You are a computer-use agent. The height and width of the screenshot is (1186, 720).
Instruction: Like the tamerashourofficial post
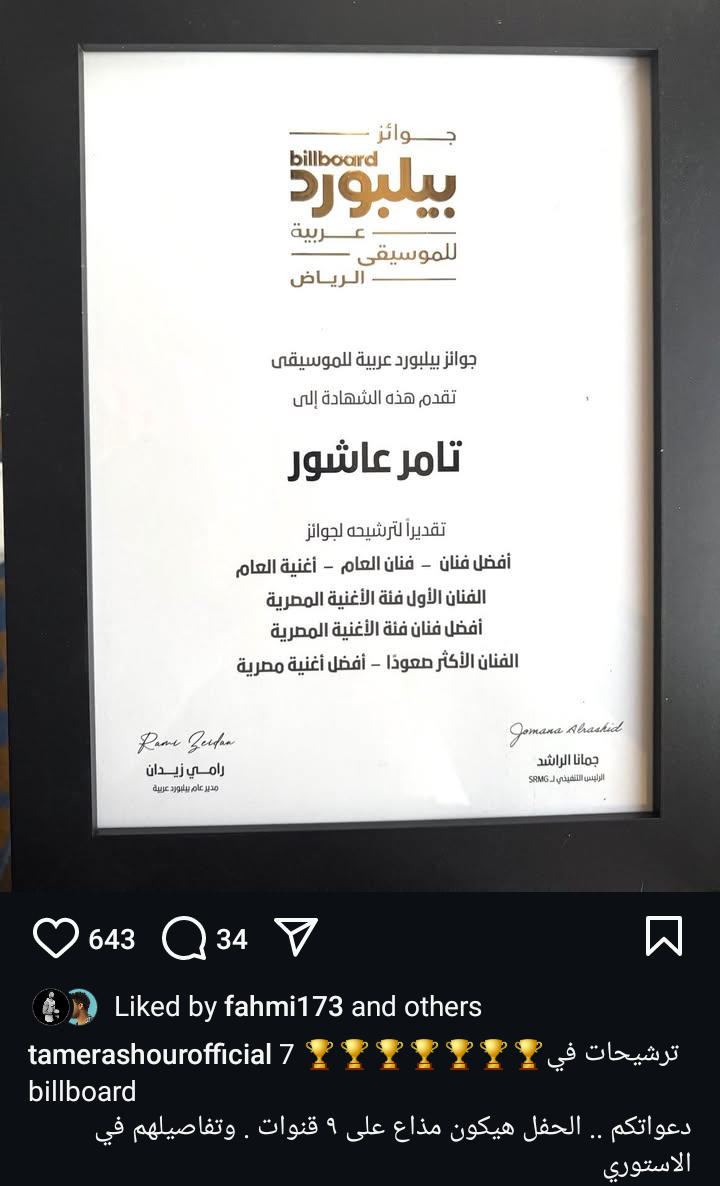pyautogui.click(x=56, y=938)
